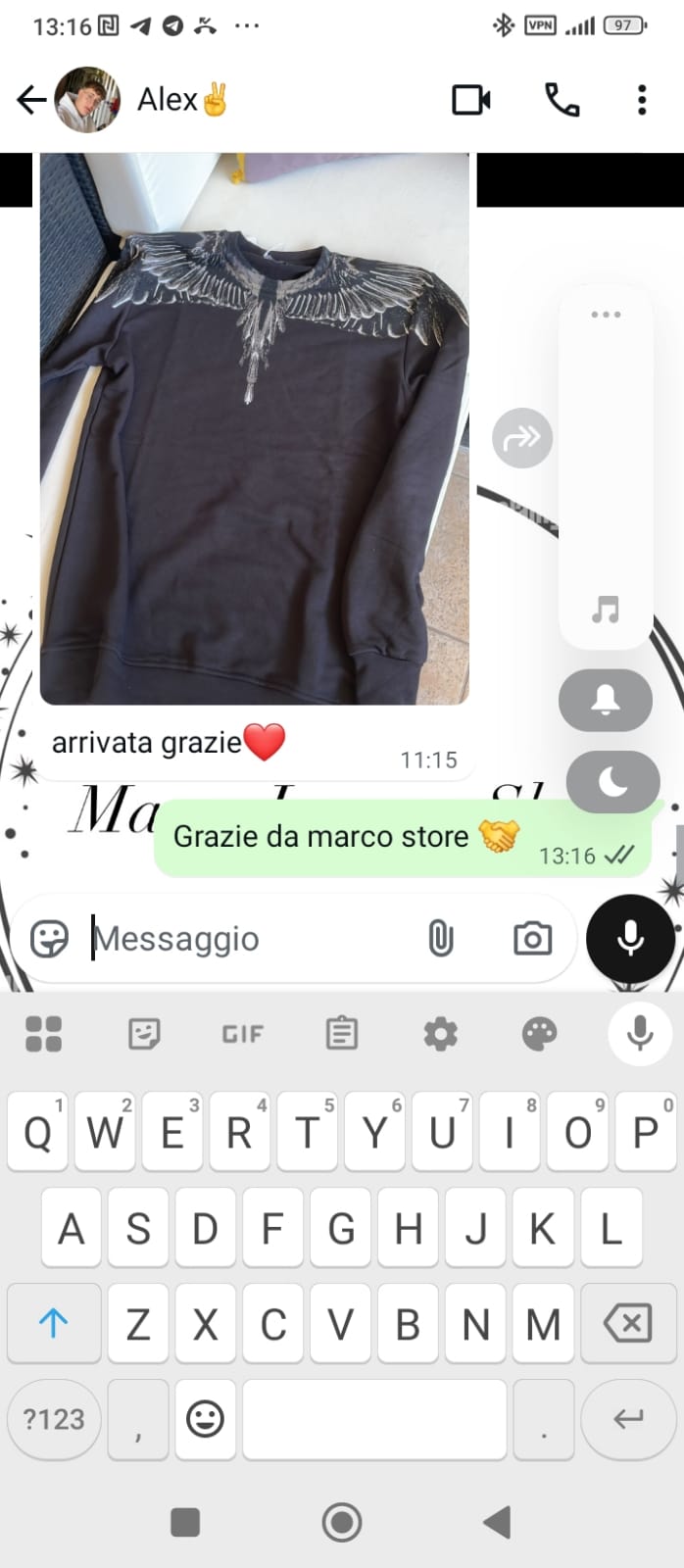Open the chat overflow menu
This screenshot has width=684, height=1568.
[642, 99]
